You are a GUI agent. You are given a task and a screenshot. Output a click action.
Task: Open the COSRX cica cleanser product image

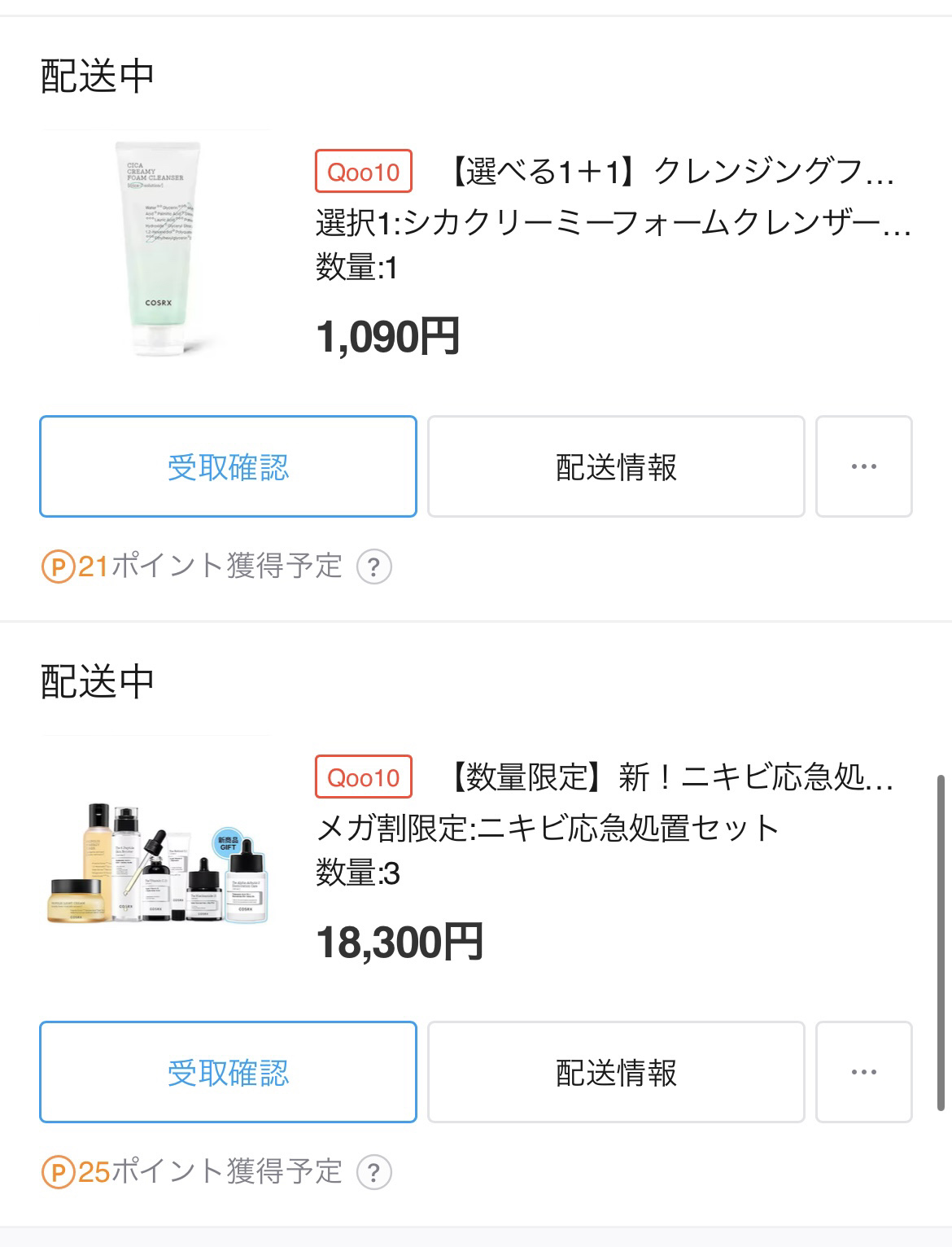(159, 248)
